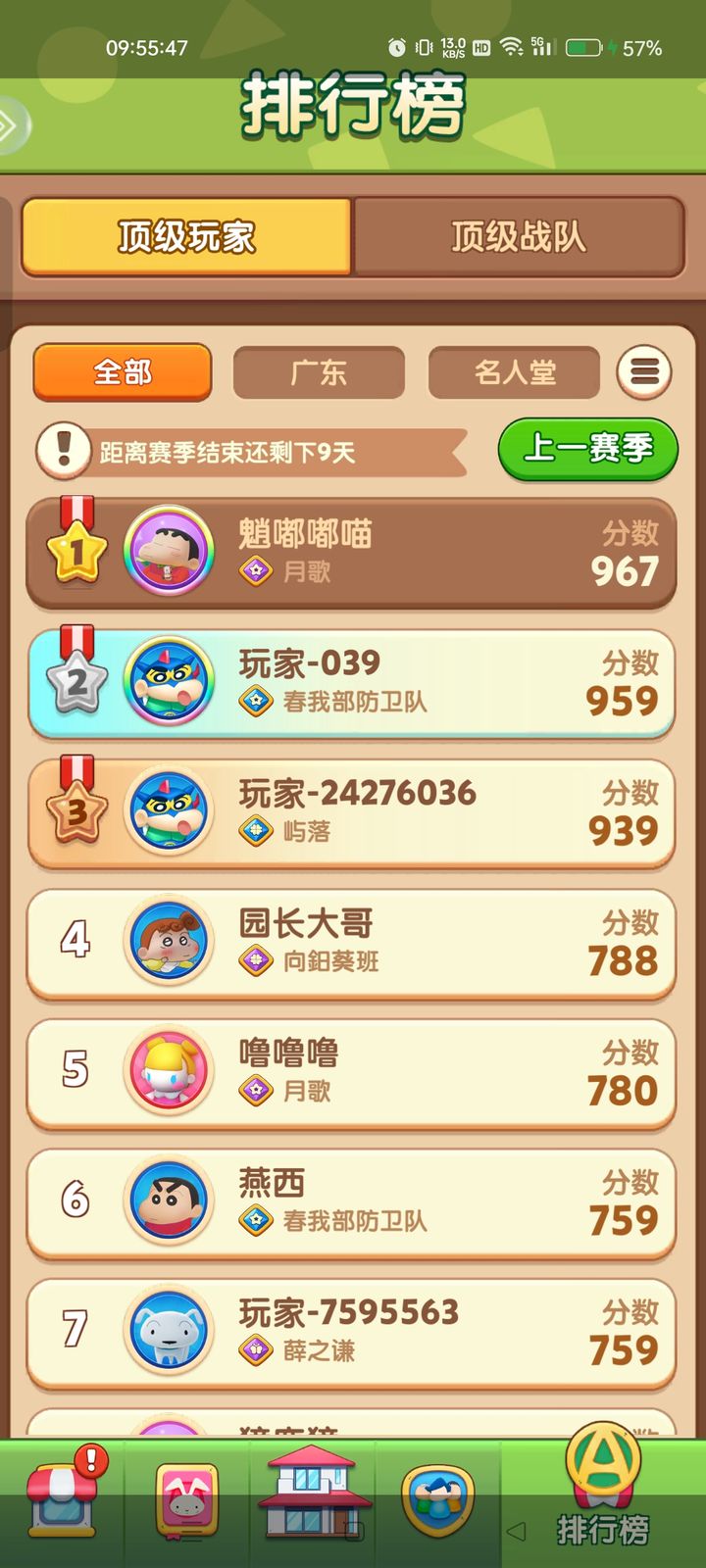
Task: Select the house icon in bottom navigation
Action: pyautogui.click(x=312, y=1494)
